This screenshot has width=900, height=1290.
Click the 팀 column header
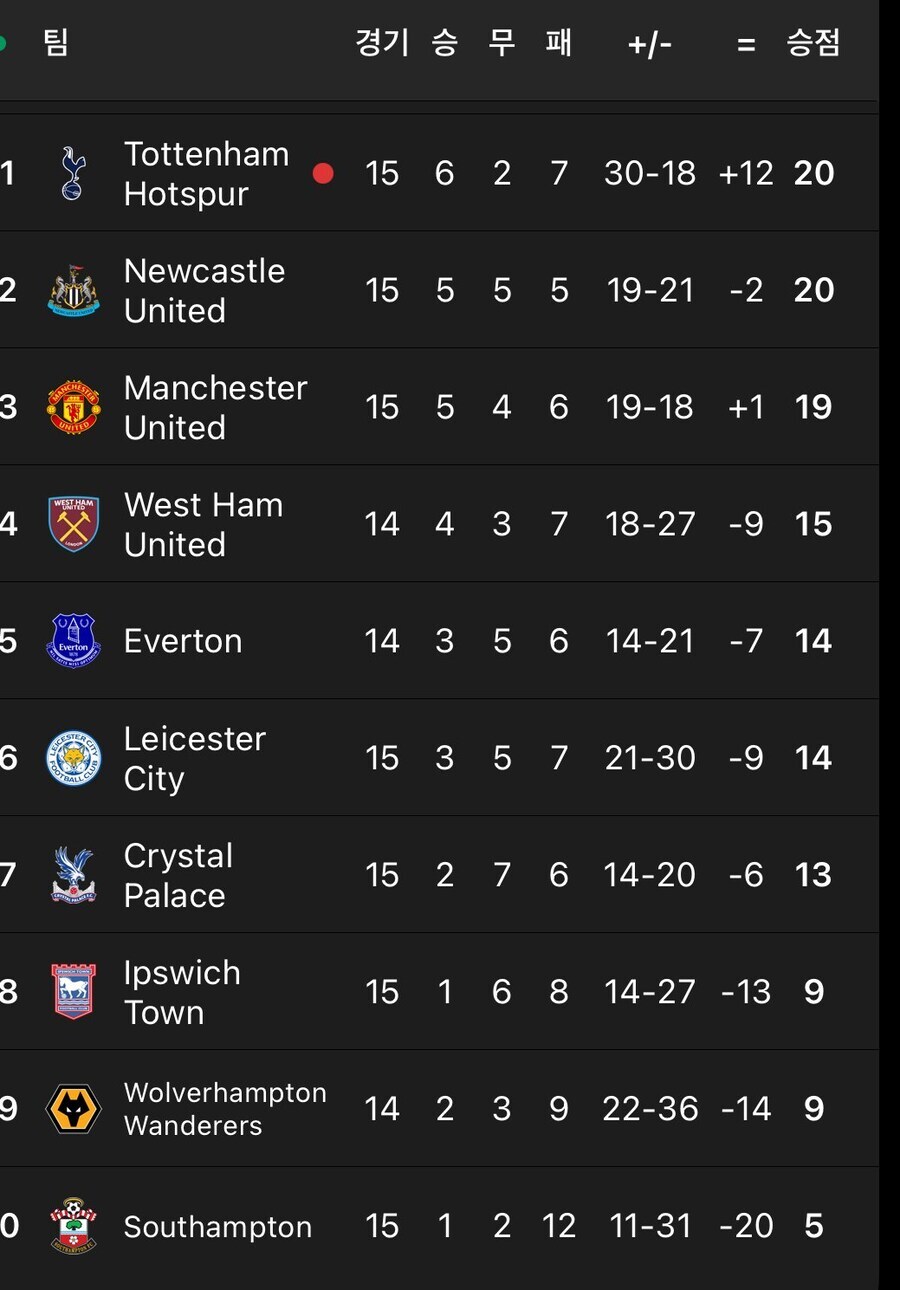pos(55,44)
